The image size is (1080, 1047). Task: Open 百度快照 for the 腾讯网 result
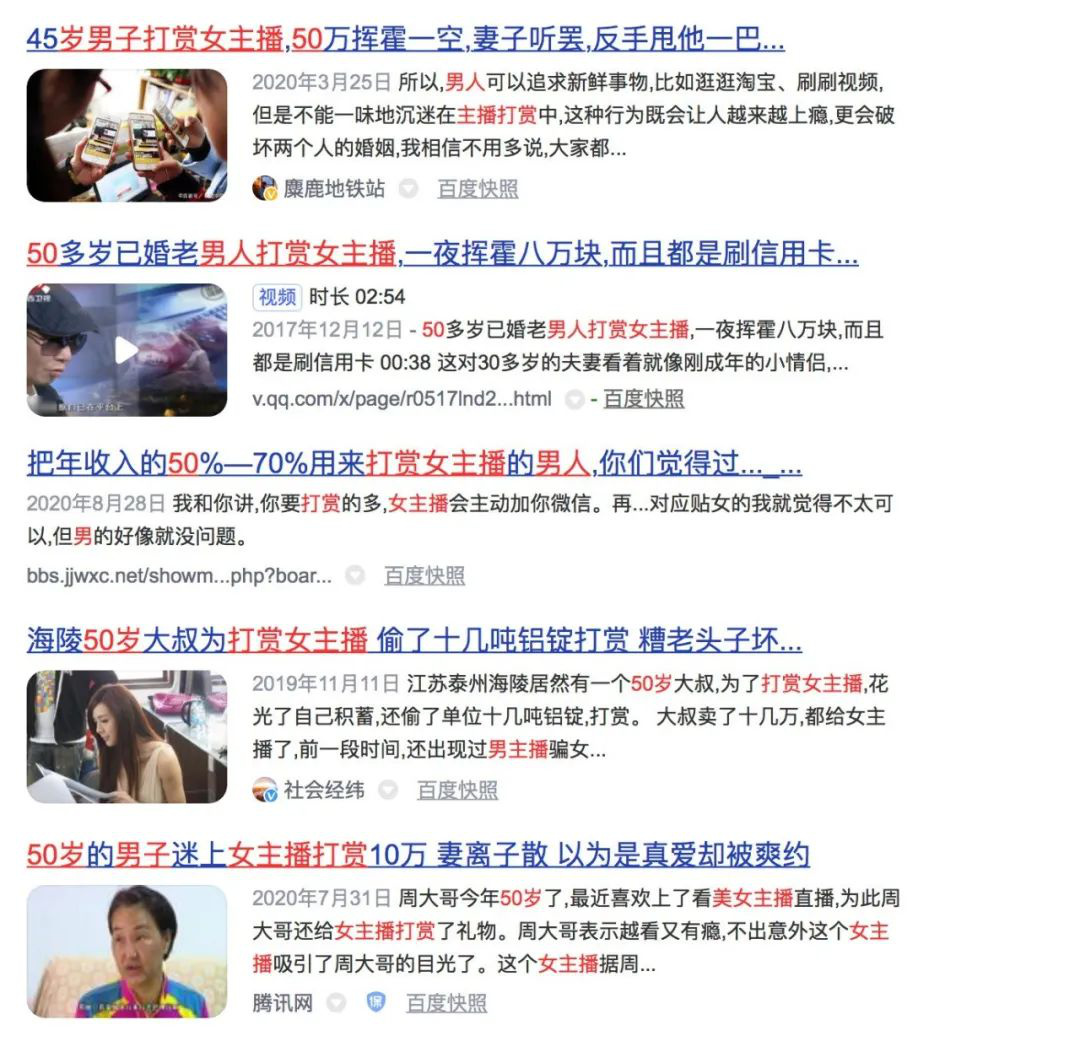(446, 1002)
